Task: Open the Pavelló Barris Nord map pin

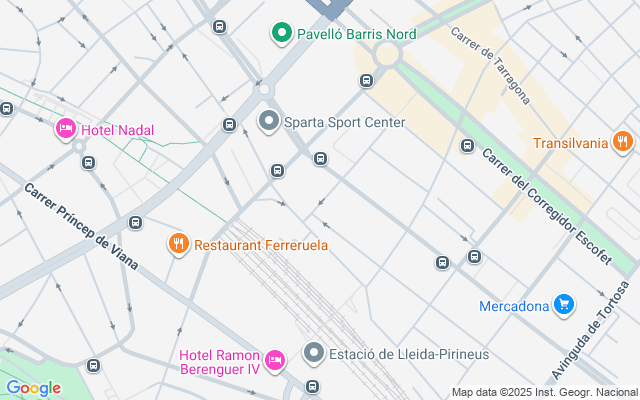Action: [x=282, y=33]
